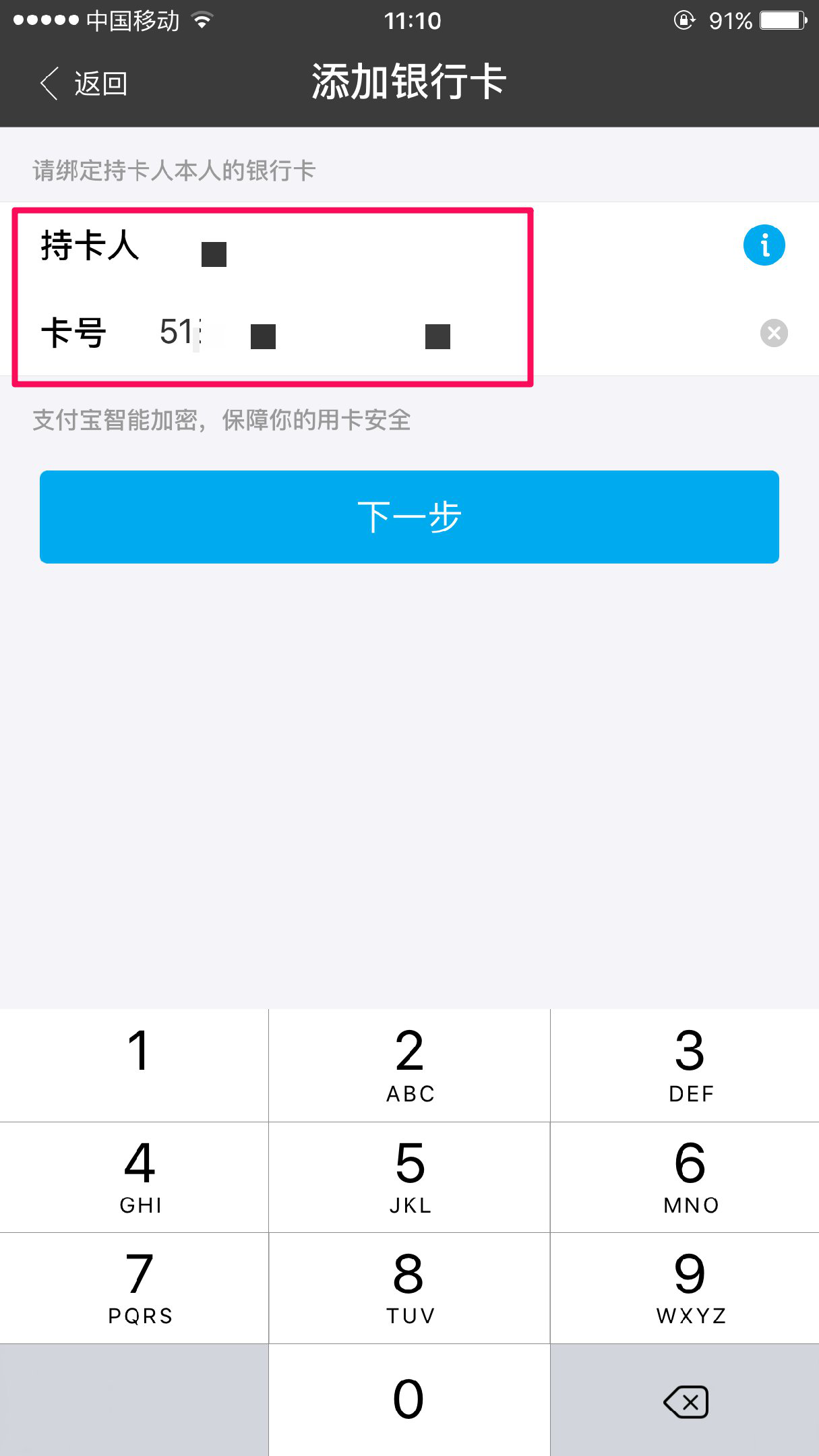Enter digit 2 on the keypad
The width and height of the screenshot is (819, 1456).
tap(409, 1065)
